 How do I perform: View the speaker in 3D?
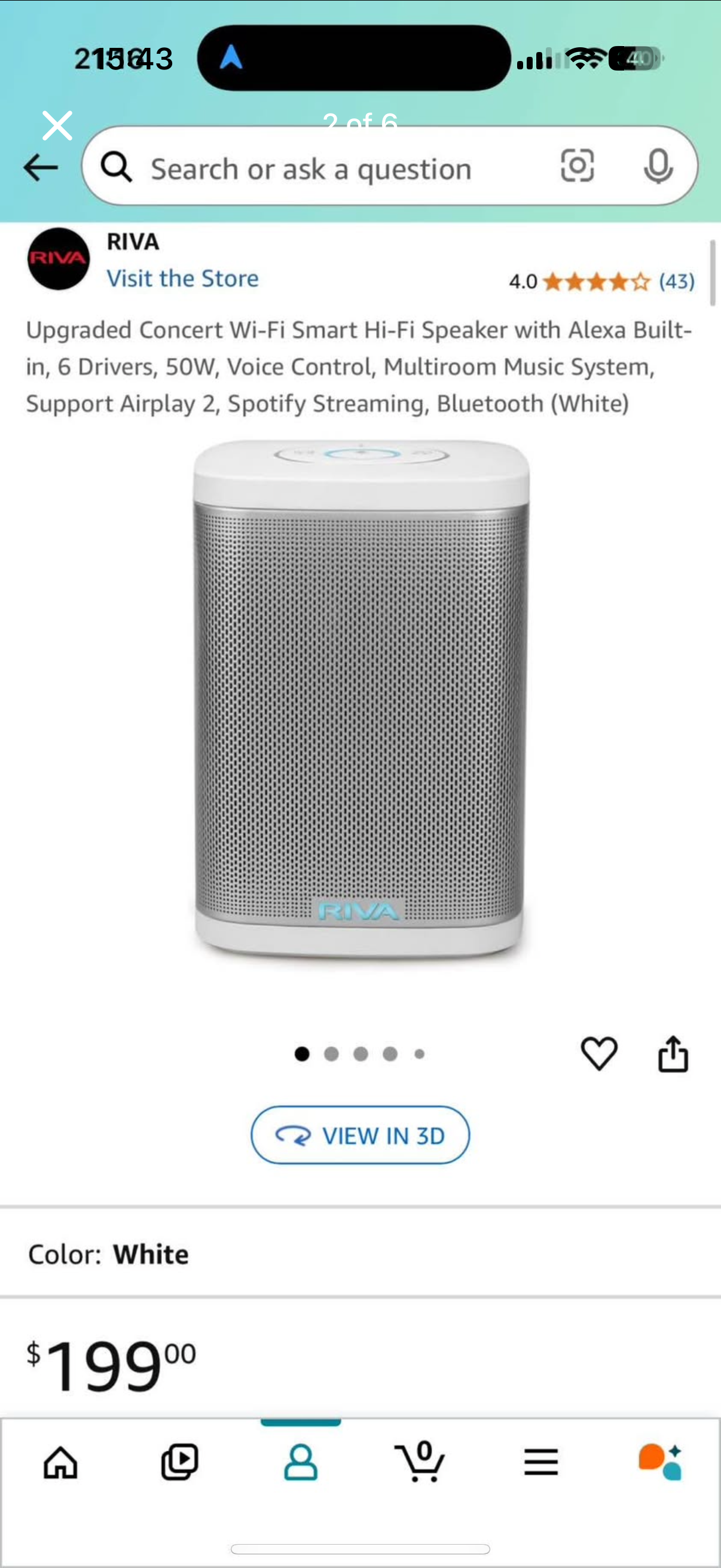pos(360,1135)
